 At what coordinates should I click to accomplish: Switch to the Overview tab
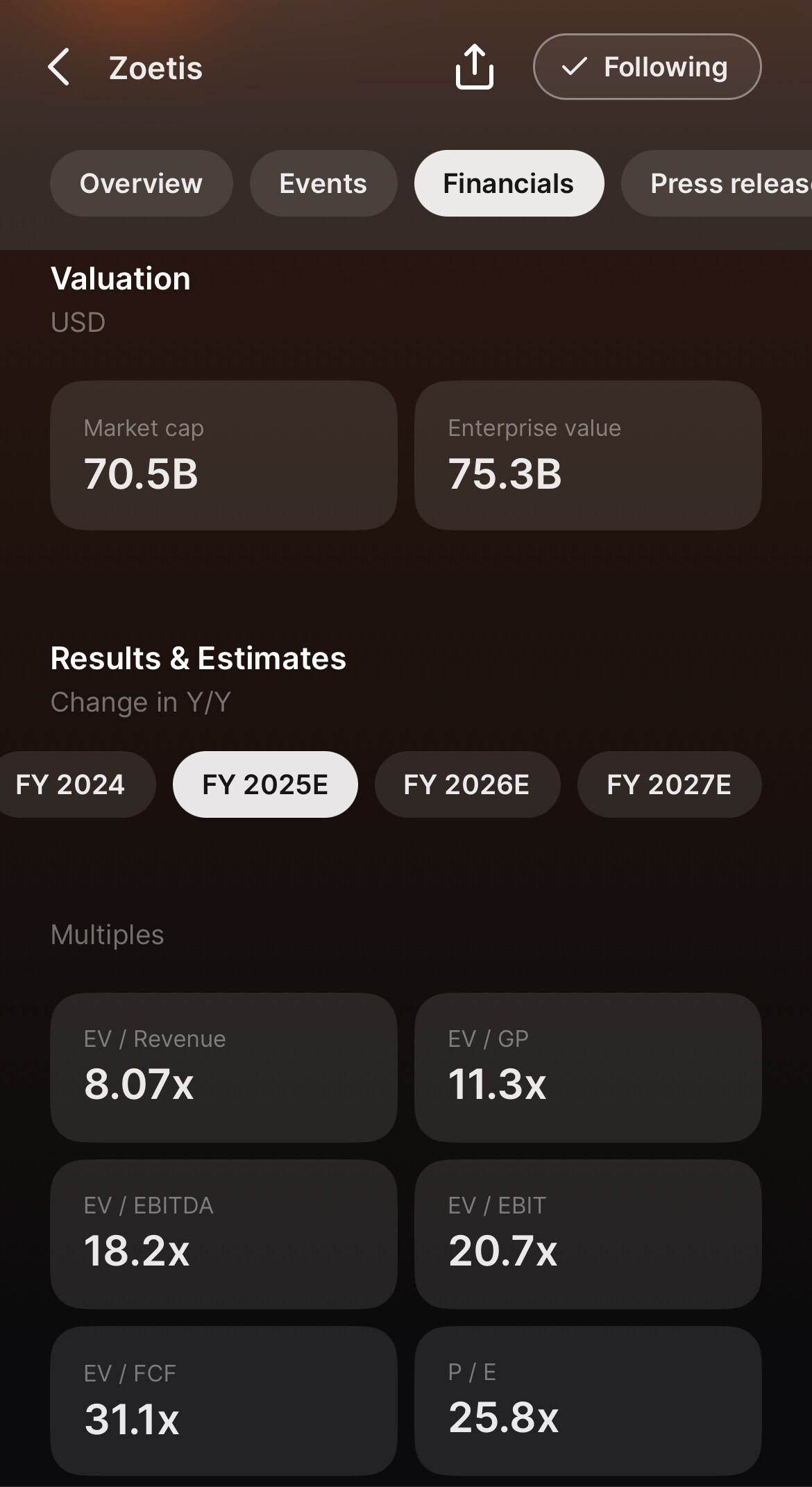tap(141, 183)
